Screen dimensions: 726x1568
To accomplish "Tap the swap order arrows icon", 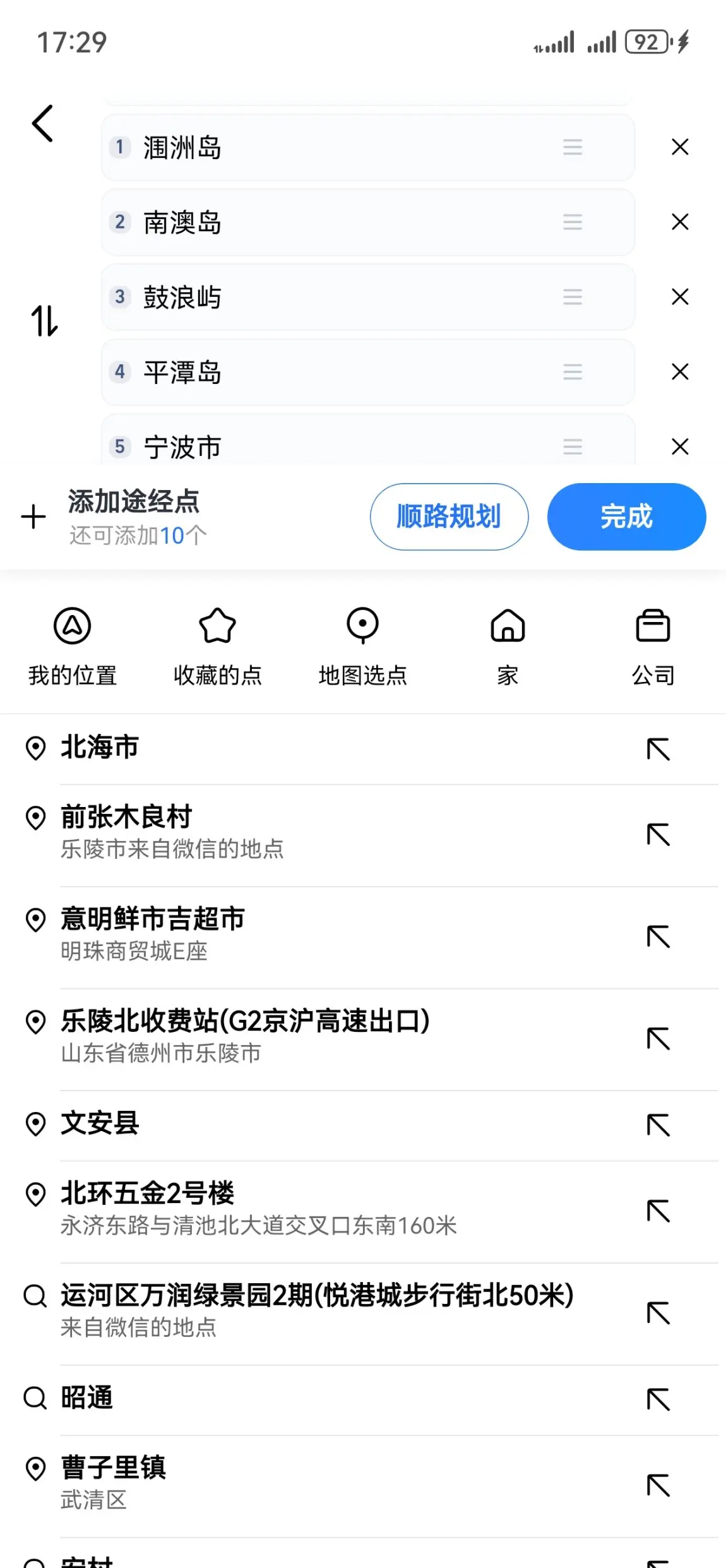I will (x=44, y=320).
